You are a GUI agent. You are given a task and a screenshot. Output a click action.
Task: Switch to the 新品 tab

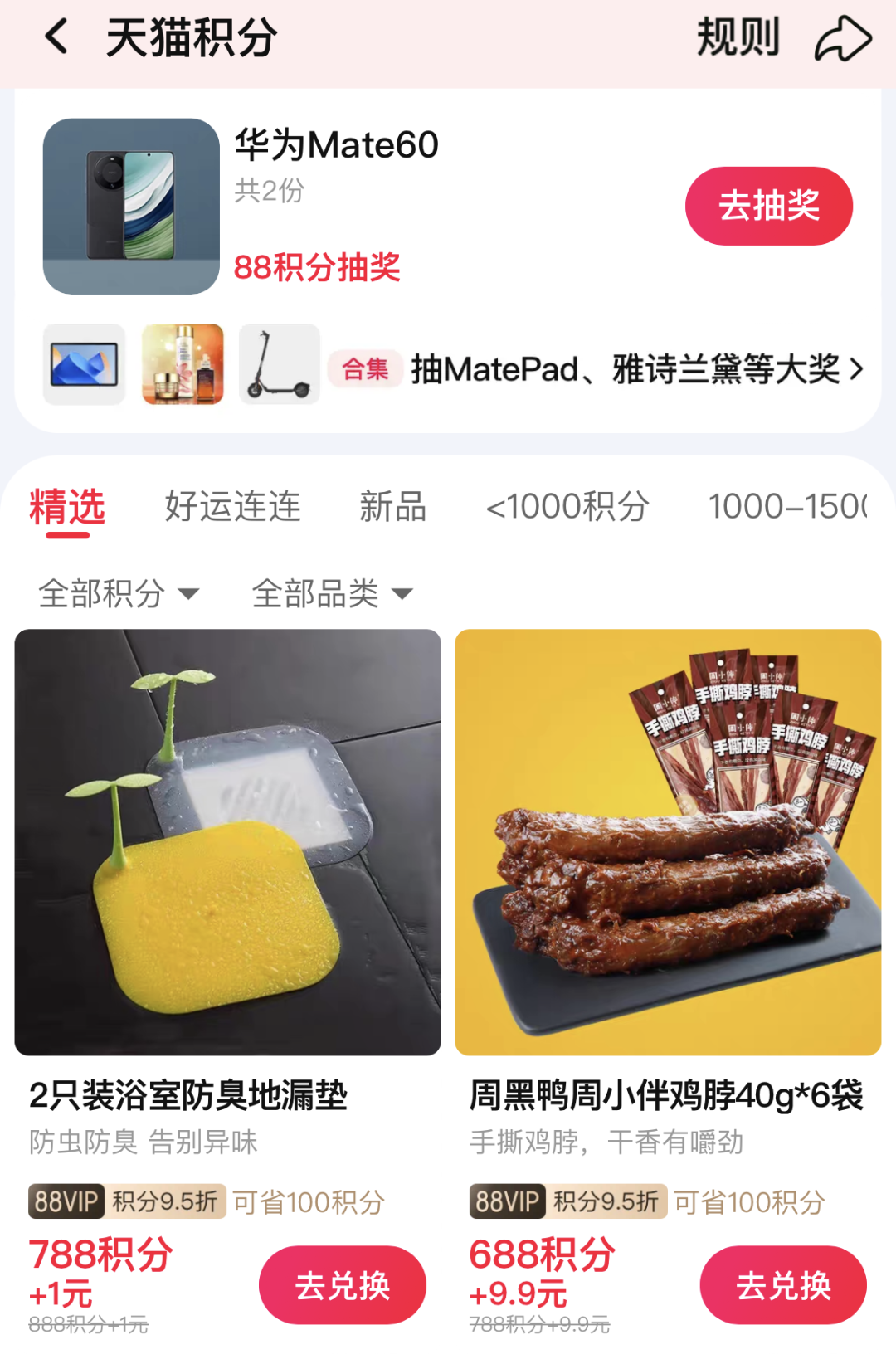point(392,506)
